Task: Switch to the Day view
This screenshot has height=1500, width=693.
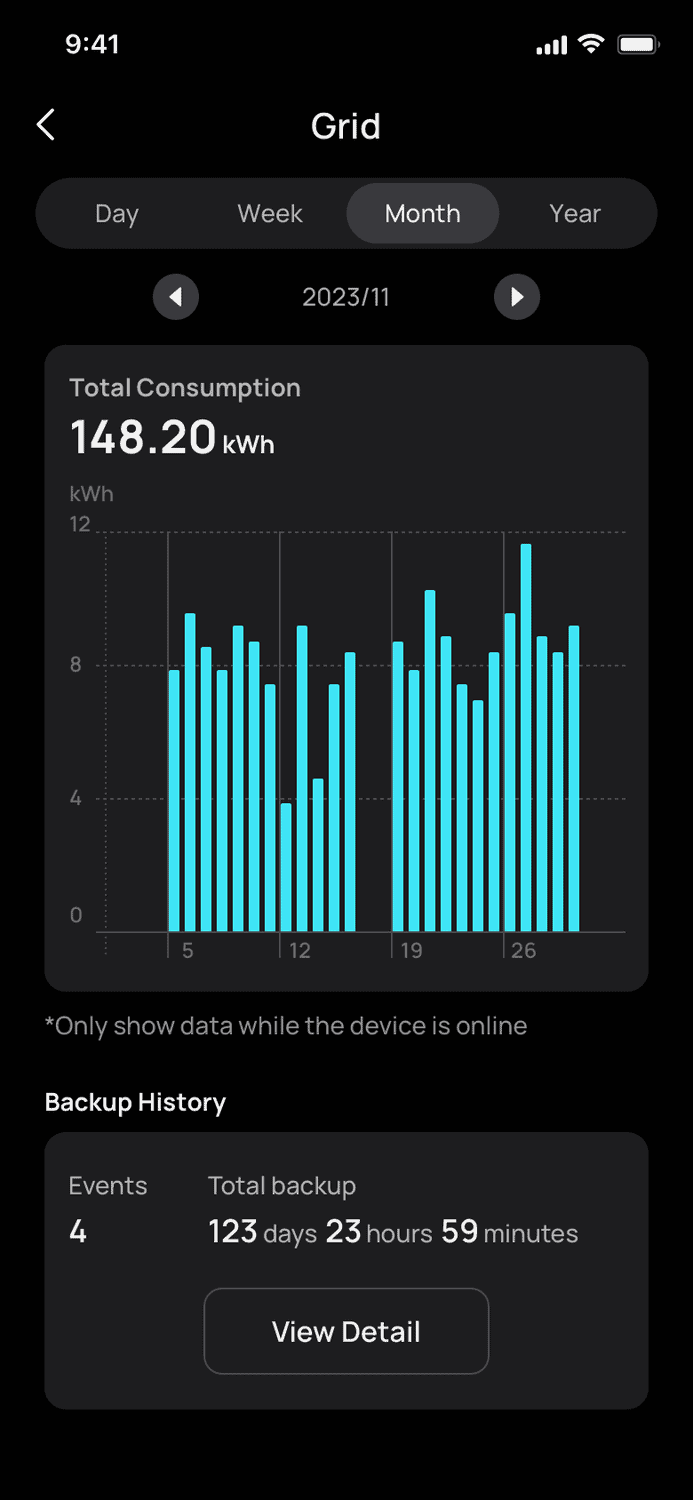Action: (x=117, y=214)
